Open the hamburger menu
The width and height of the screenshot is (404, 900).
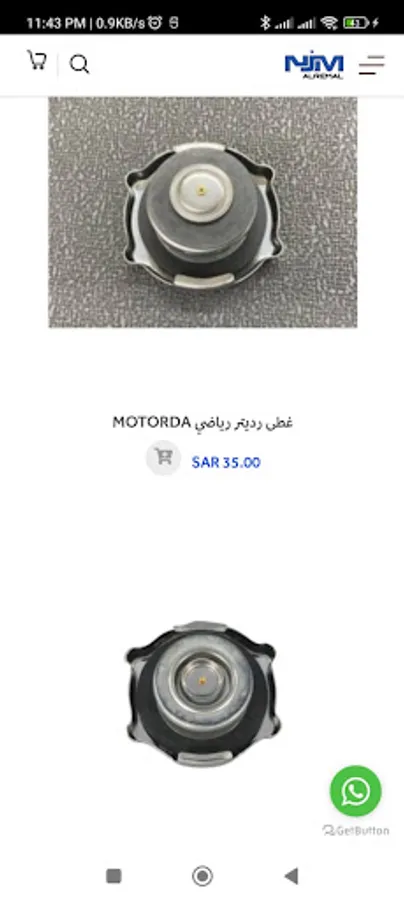[372, 65]
